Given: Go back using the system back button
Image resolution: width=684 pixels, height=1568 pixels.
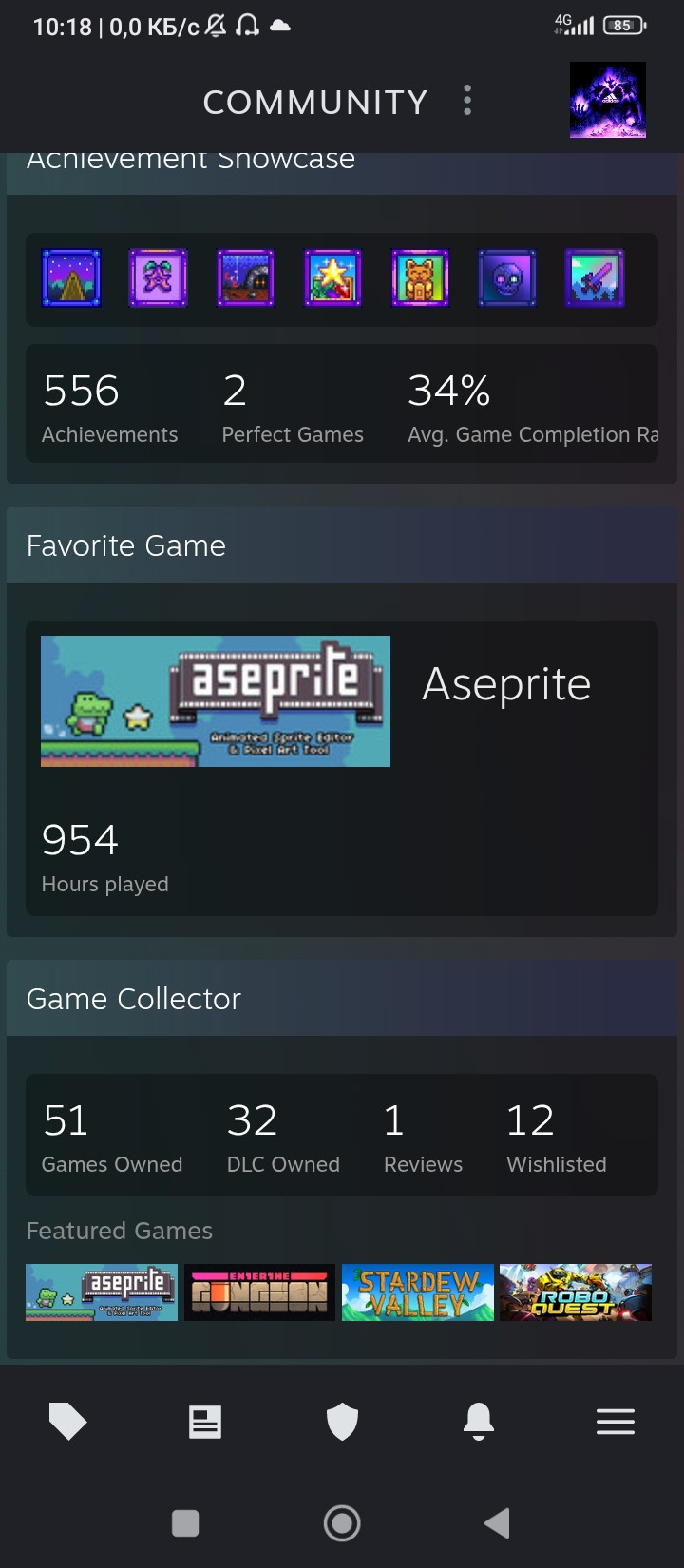Looking at the screenshot, I should pyautogui.click(x=497, y=1523).
